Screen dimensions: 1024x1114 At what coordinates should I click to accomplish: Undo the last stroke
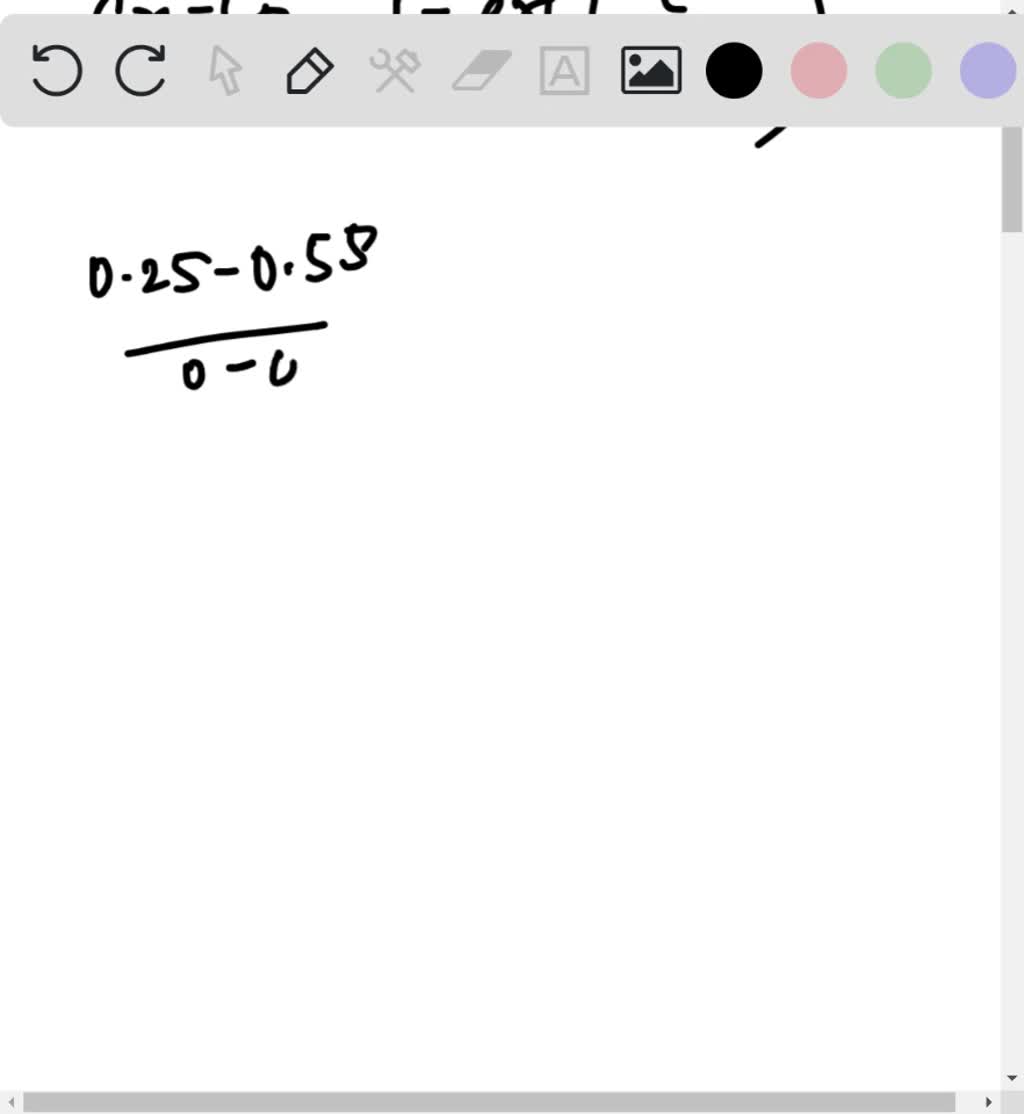(x=56, y=72)
